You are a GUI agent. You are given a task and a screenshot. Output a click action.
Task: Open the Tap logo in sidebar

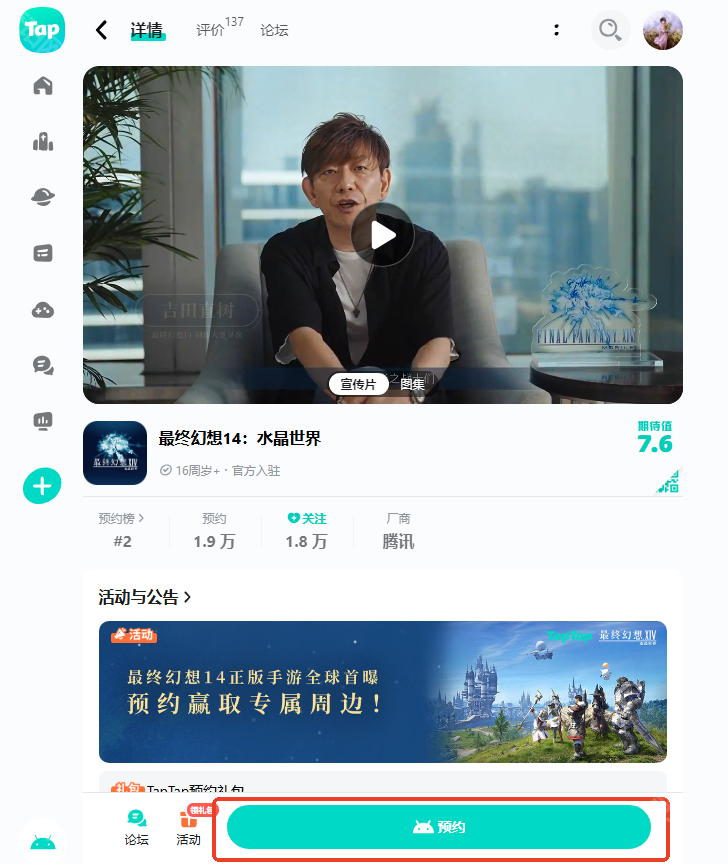(x=42, y=30)
